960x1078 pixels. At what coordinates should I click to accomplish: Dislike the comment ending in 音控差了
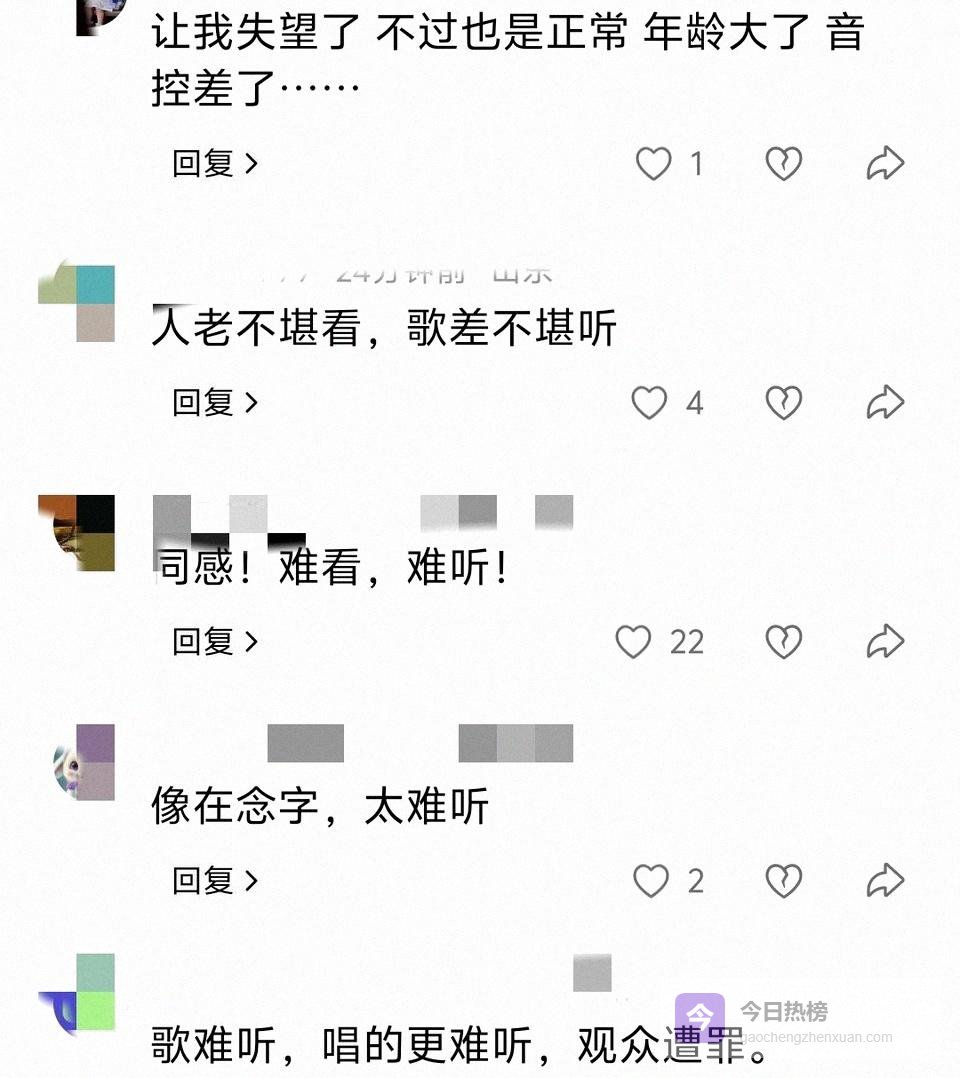point(783,163)
